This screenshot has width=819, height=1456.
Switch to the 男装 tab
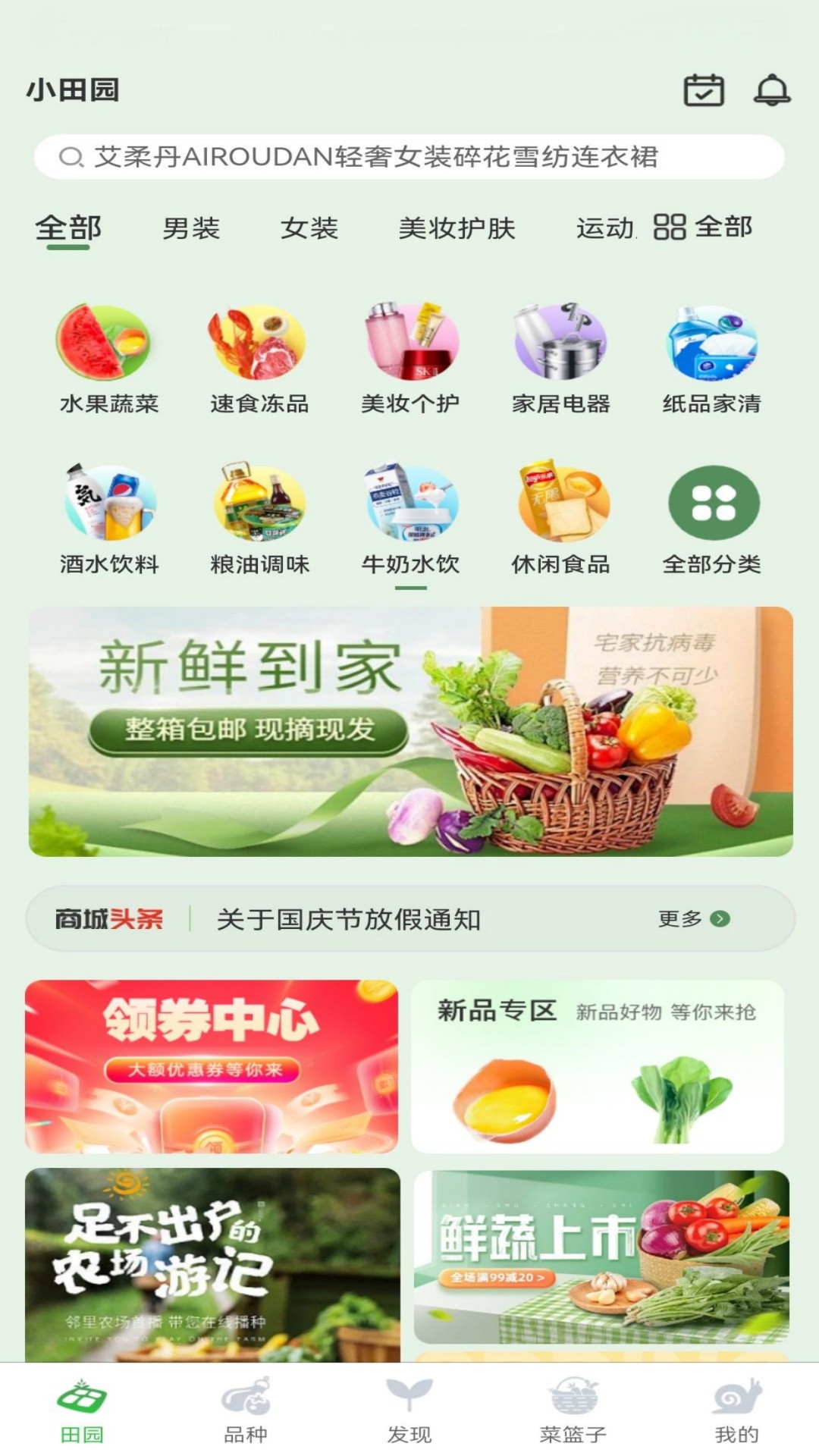[x=191, y=227]
